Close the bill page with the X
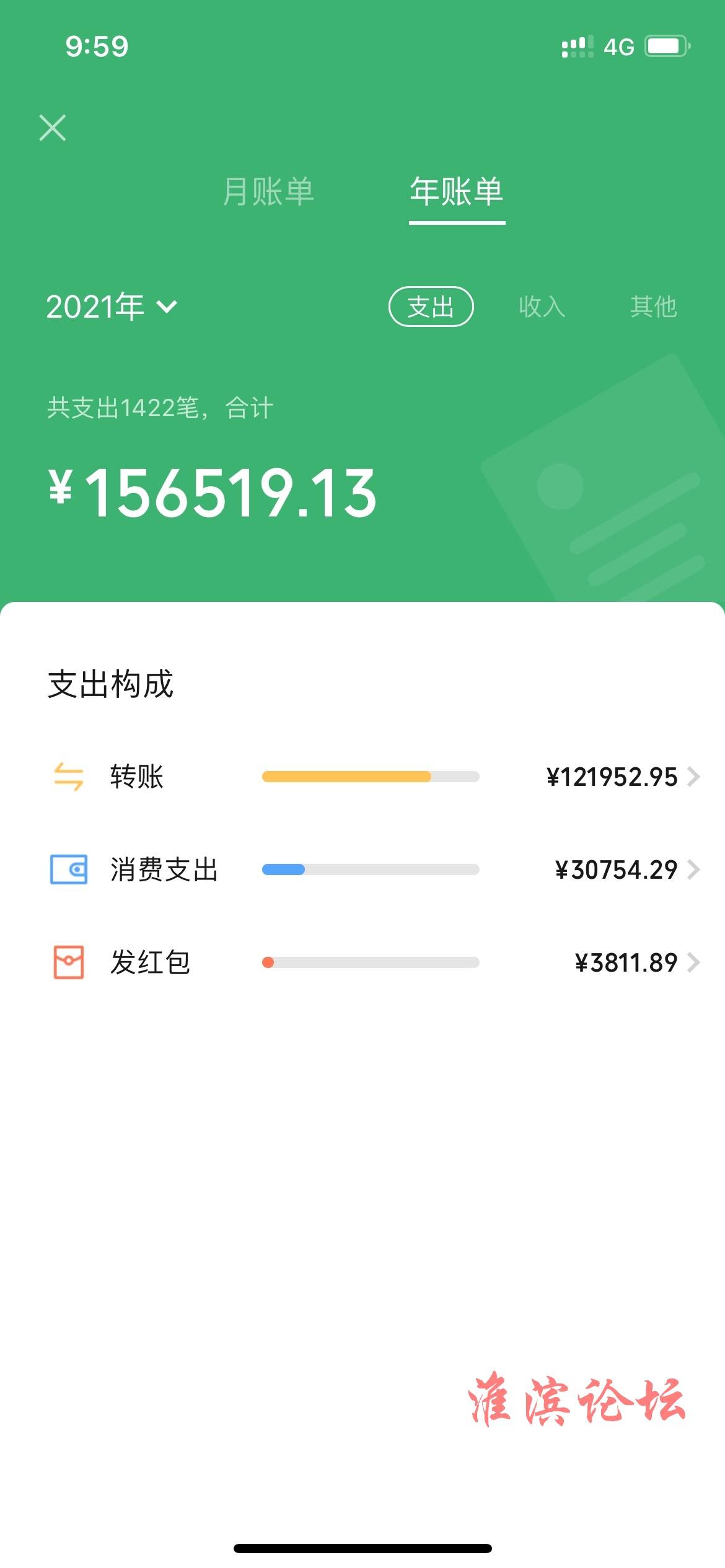This screenshot has height=1568, width=725. coord(53,128)
